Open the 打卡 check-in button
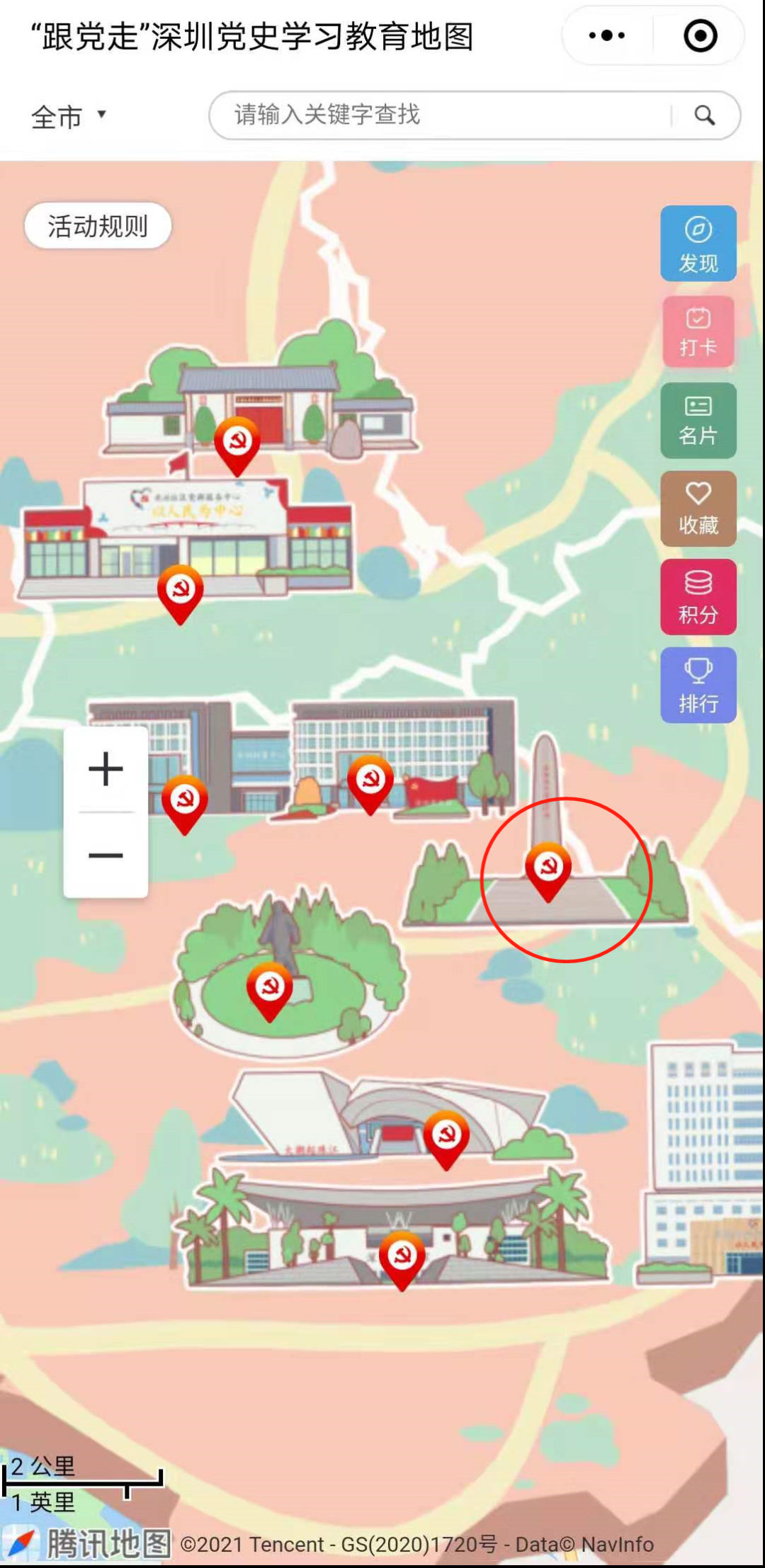Viewport: 765px width, 1568px height. 698,331
